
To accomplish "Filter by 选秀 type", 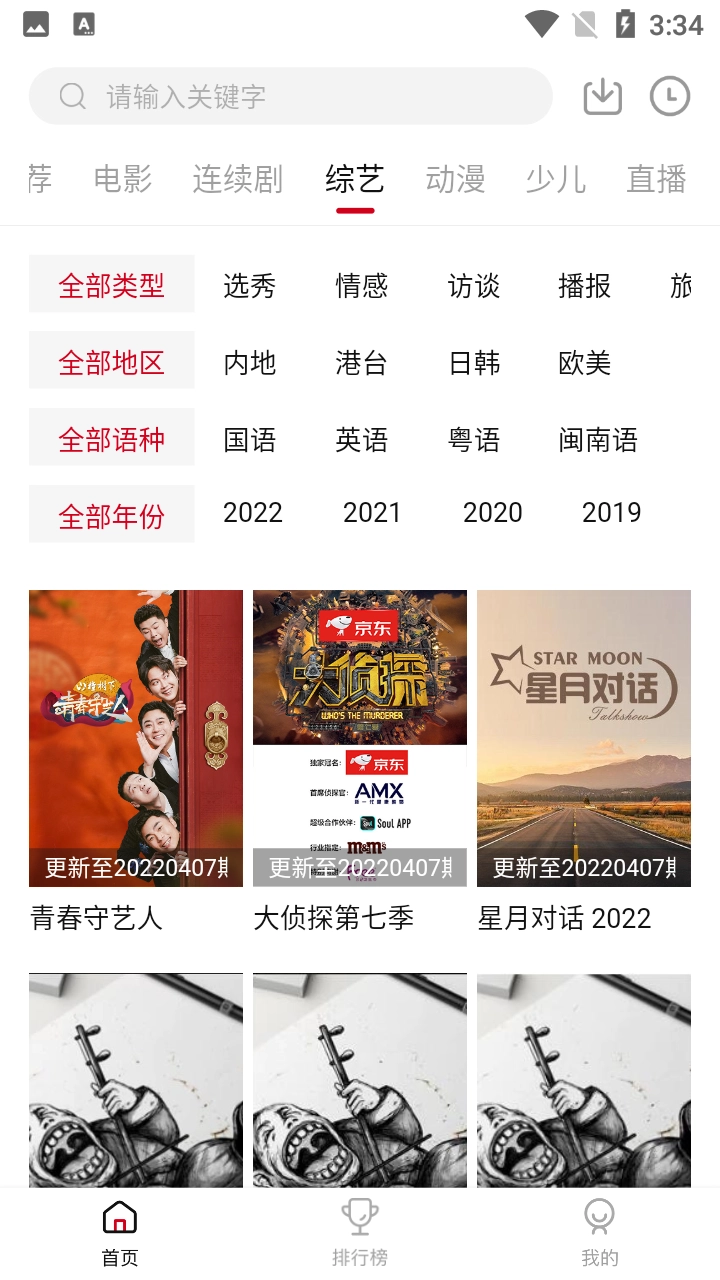I will (x=249, y=286).
